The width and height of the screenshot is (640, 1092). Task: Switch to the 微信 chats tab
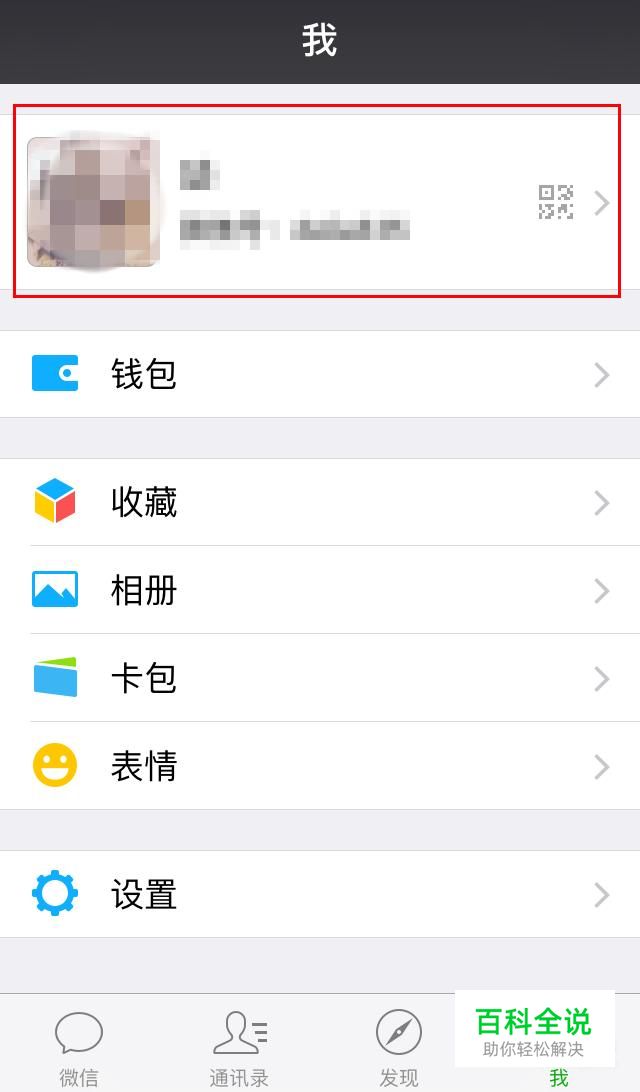79,1046
